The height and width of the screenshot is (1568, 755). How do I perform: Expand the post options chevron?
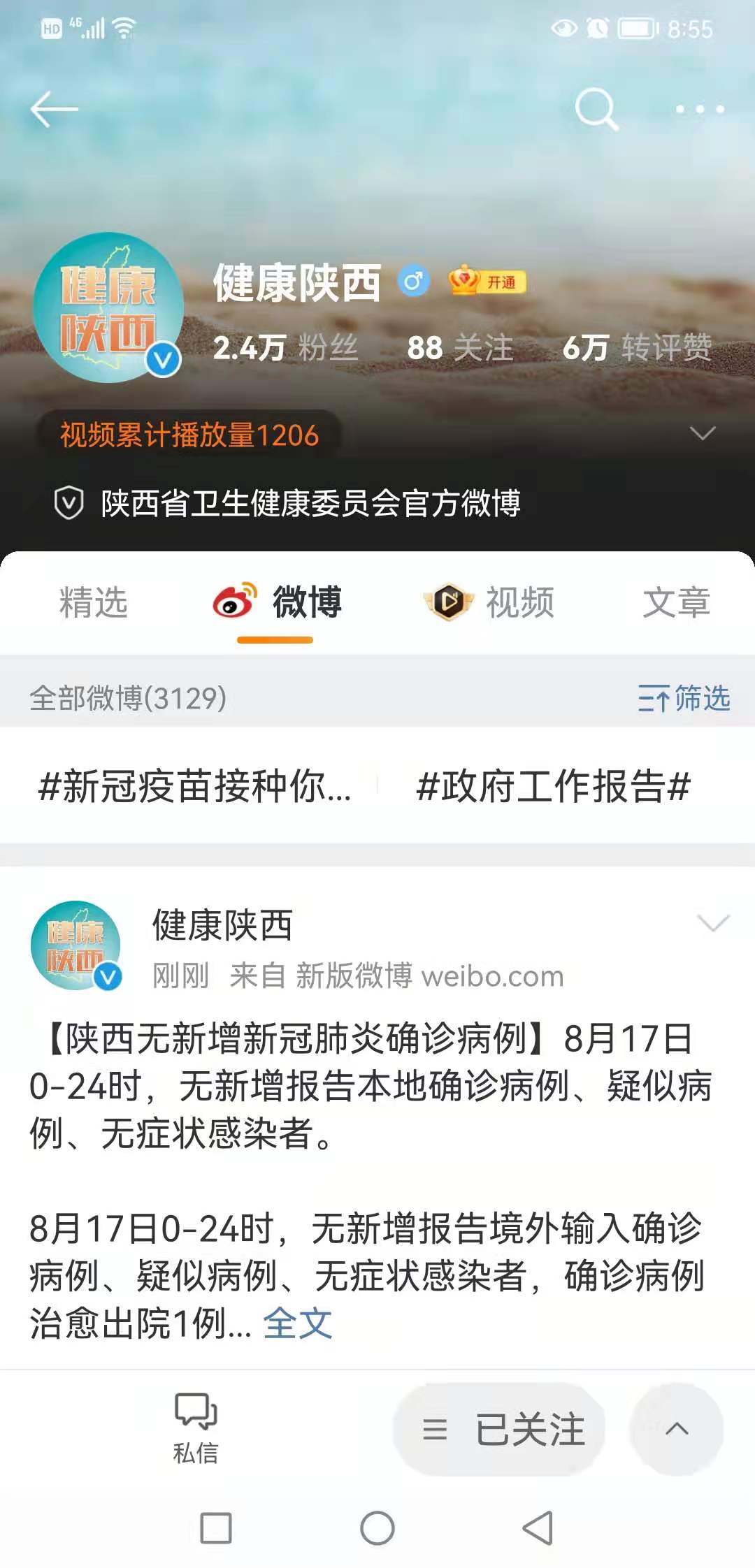click(x=713, y=923)
